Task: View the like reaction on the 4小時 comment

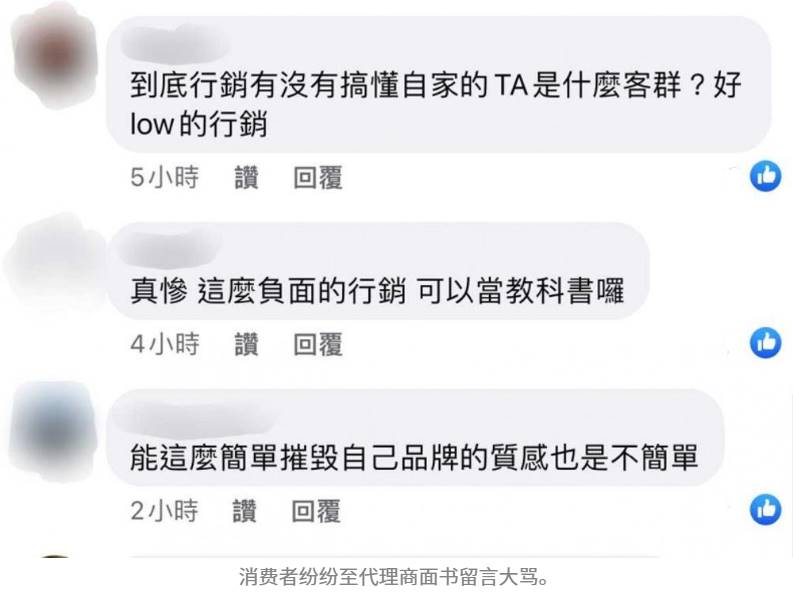Action: (x=766, y=343)
